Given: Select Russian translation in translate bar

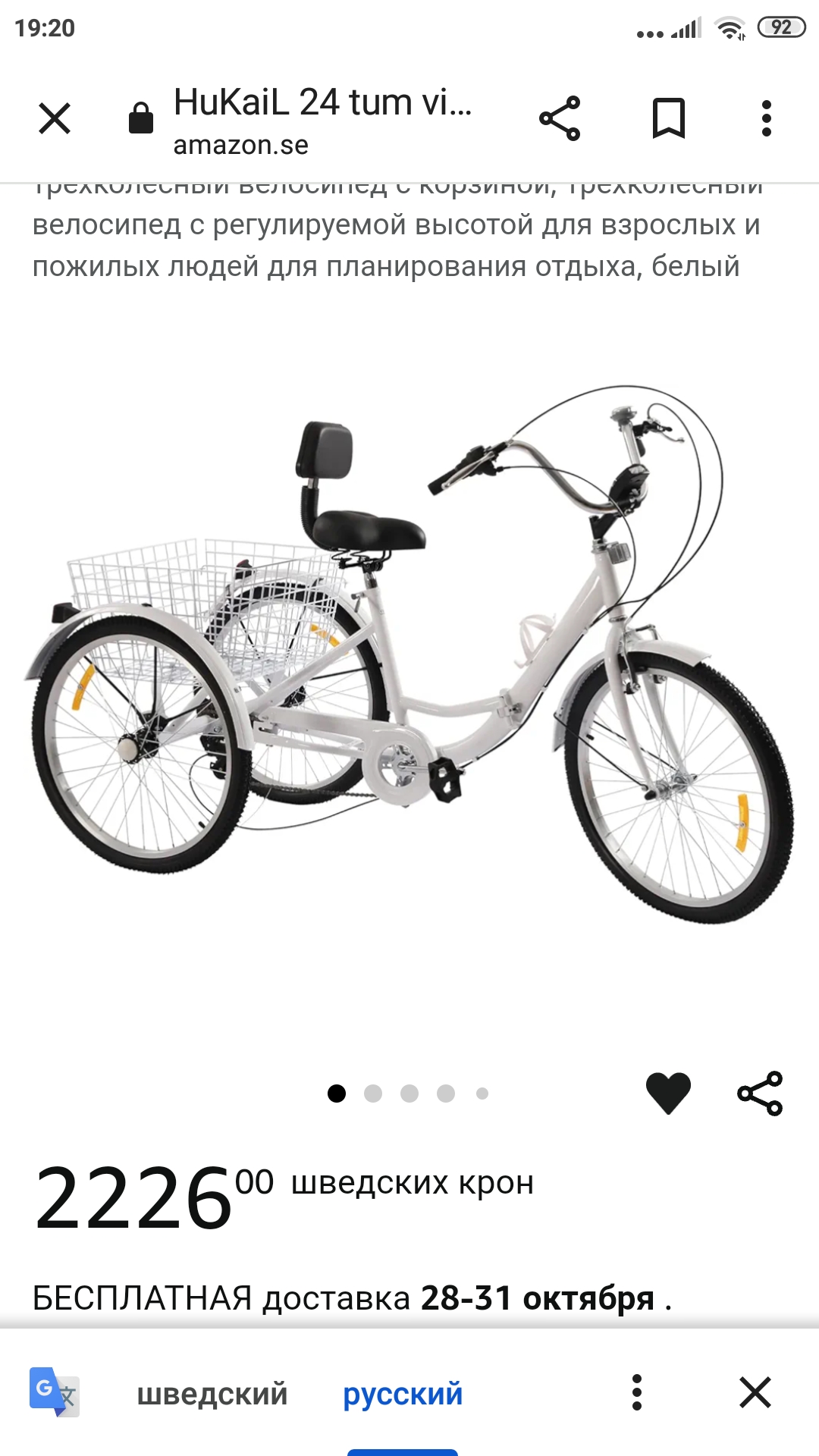Looking at the screenshot, I should [403, 1394].
